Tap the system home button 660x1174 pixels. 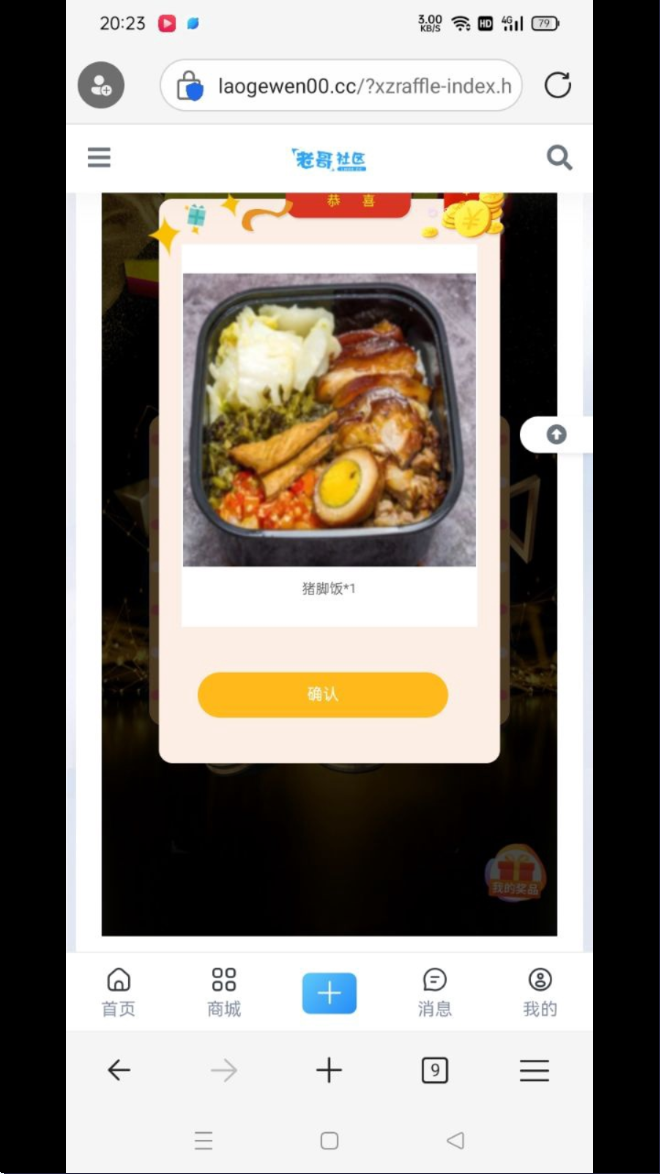[x=329, y=1140]
